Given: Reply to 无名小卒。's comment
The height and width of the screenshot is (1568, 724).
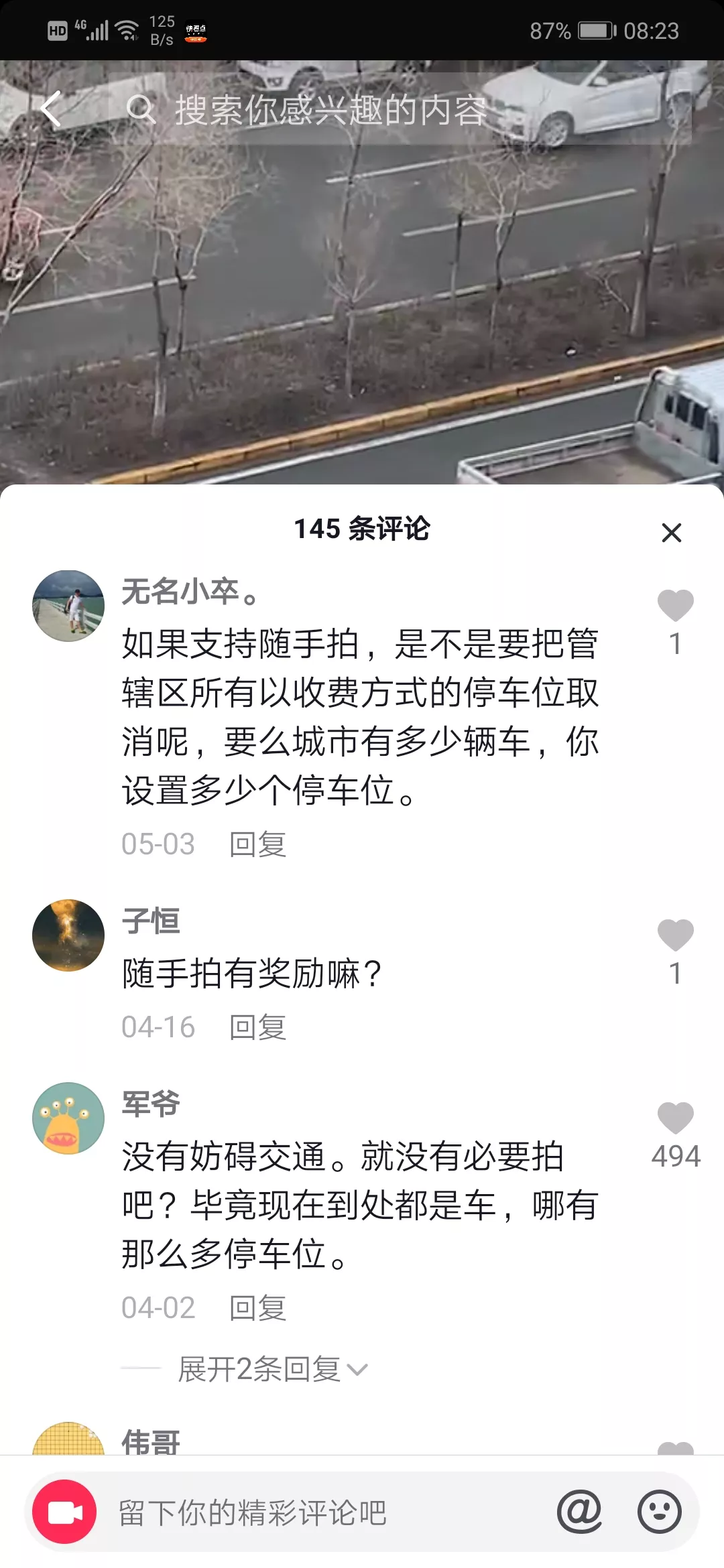Looking at the screenshot, I should [x=257, y=844].
